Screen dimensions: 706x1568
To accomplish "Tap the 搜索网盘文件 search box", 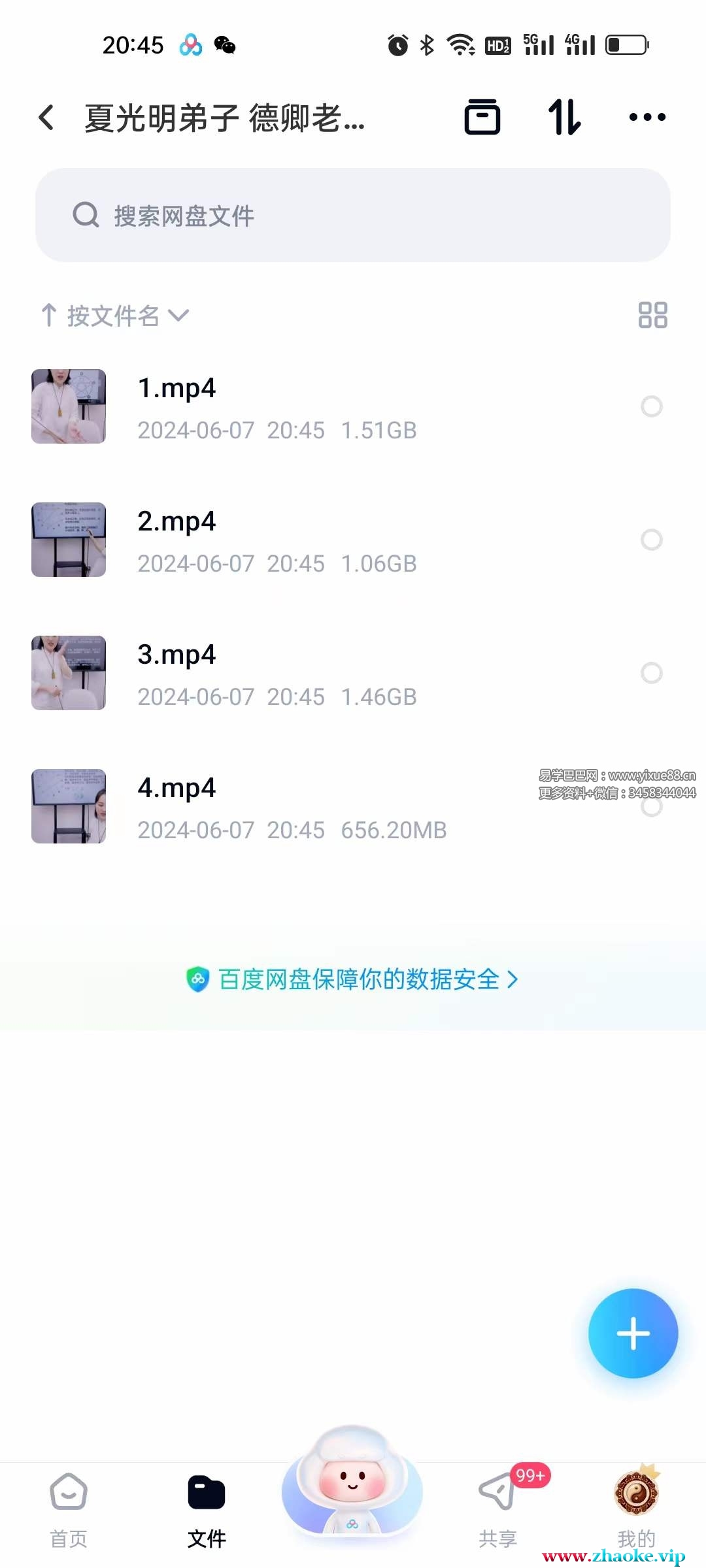I will click(x=353, y=215).
